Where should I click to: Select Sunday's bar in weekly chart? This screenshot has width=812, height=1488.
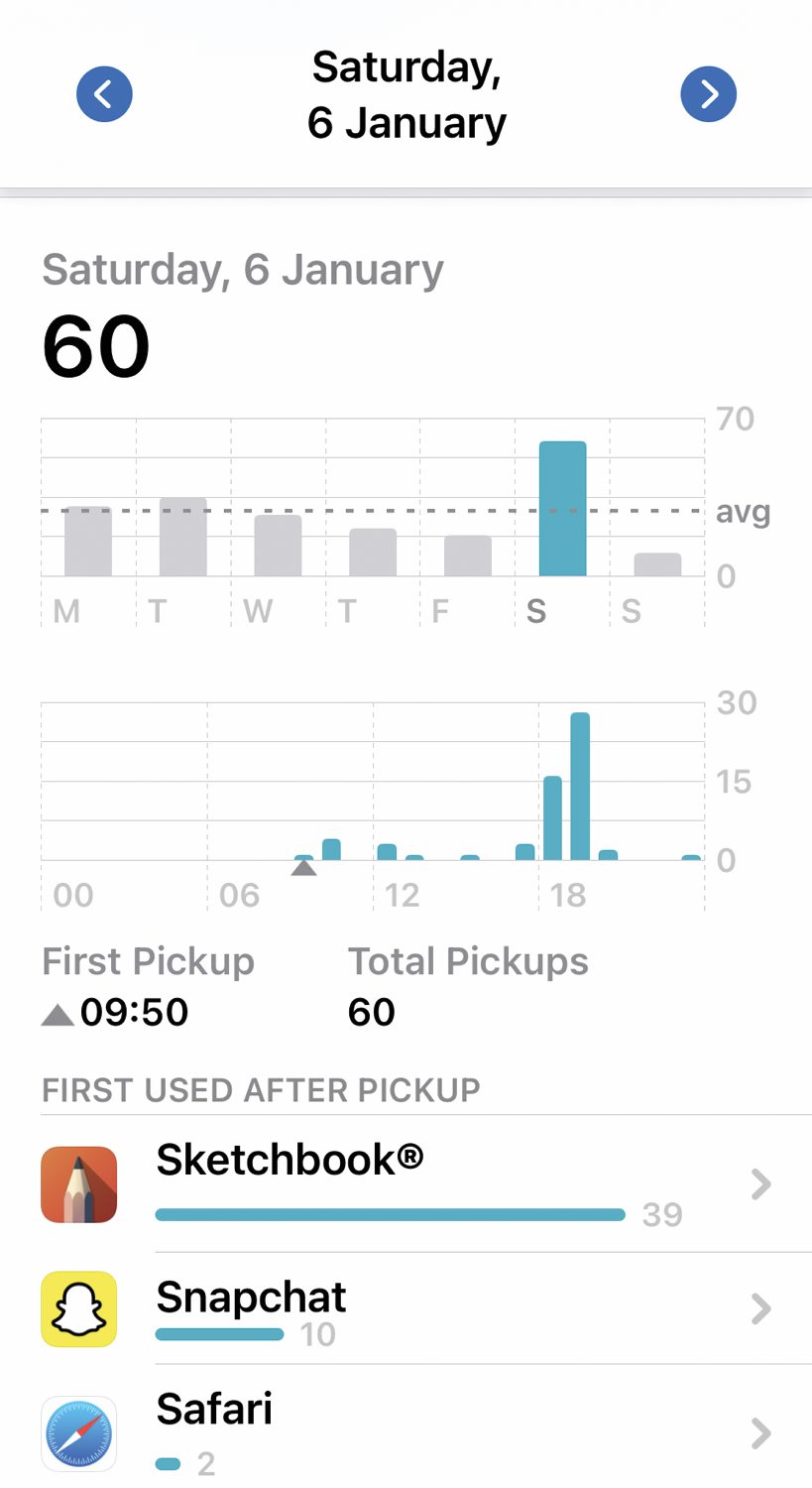(x=657, y=564)
